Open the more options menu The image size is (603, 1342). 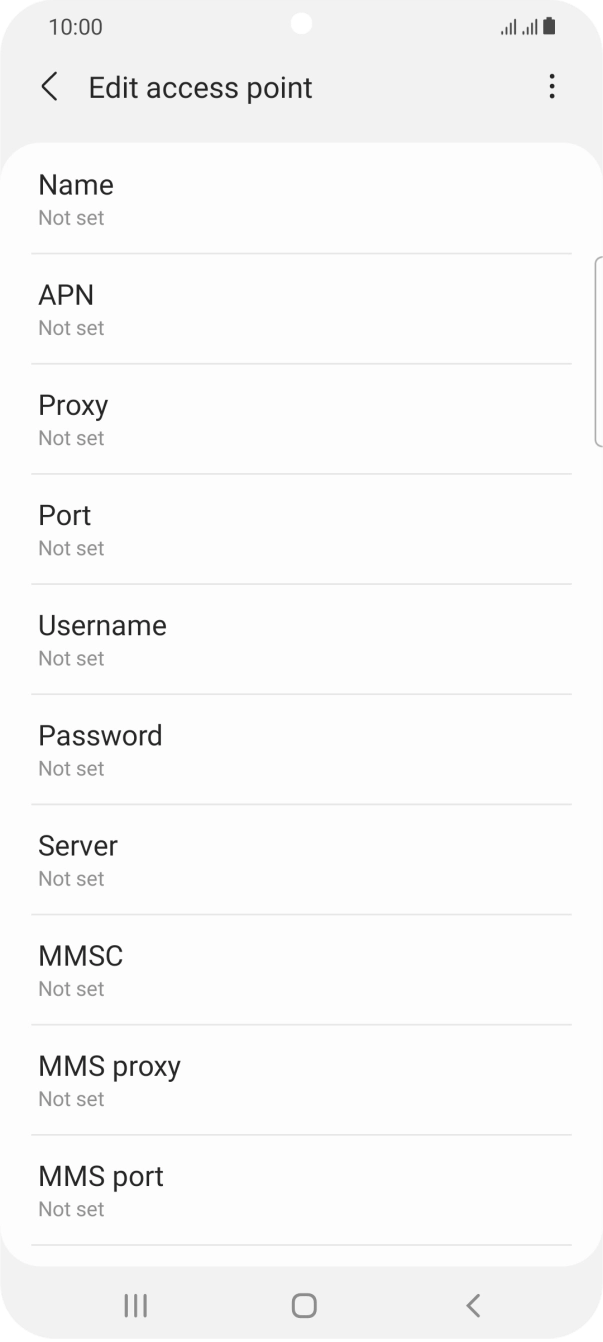[551, 87]
